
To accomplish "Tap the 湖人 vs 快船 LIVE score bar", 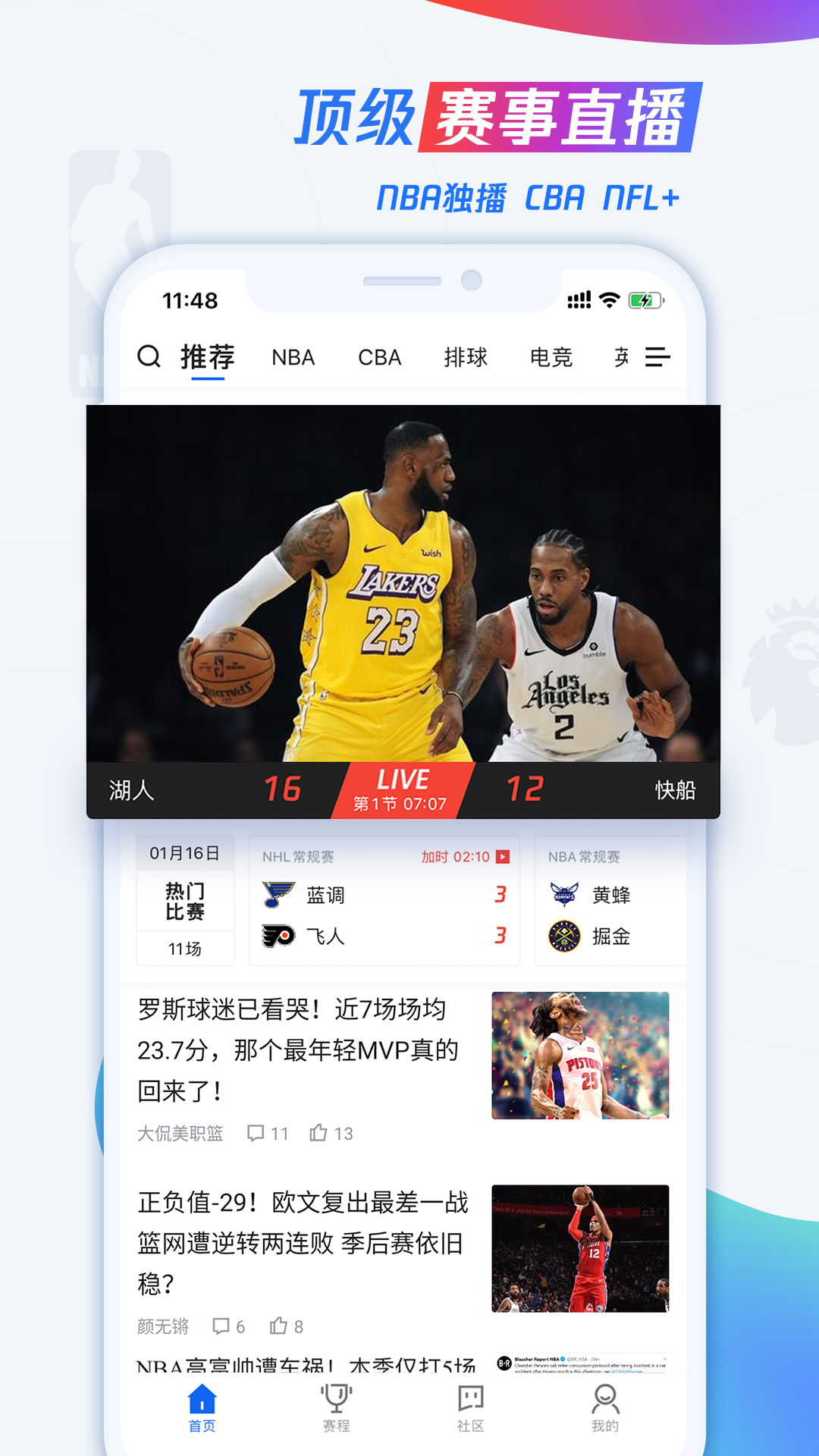I will click(406, 791).
